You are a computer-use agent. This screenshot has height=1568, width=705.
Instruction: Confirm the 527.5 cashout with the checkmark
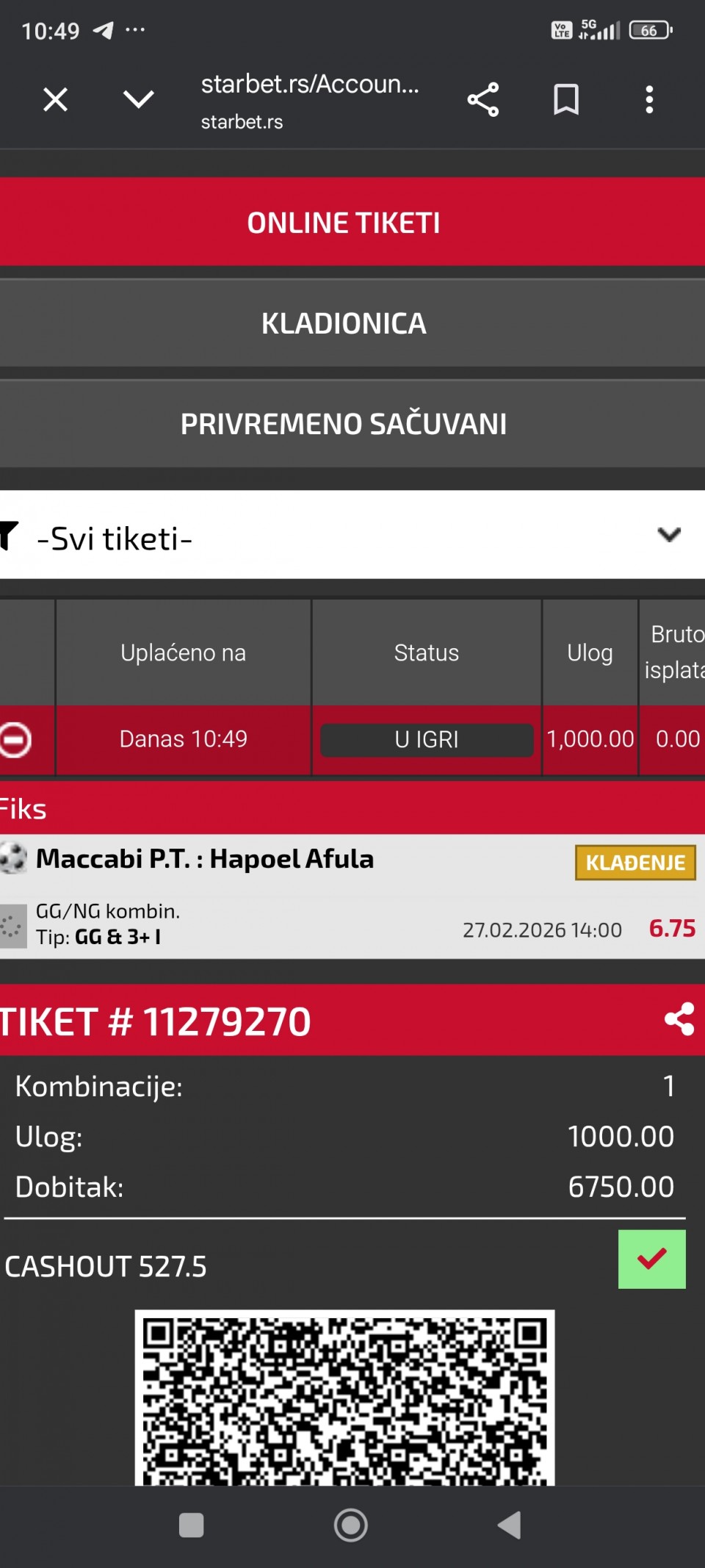click(651, 1259)
